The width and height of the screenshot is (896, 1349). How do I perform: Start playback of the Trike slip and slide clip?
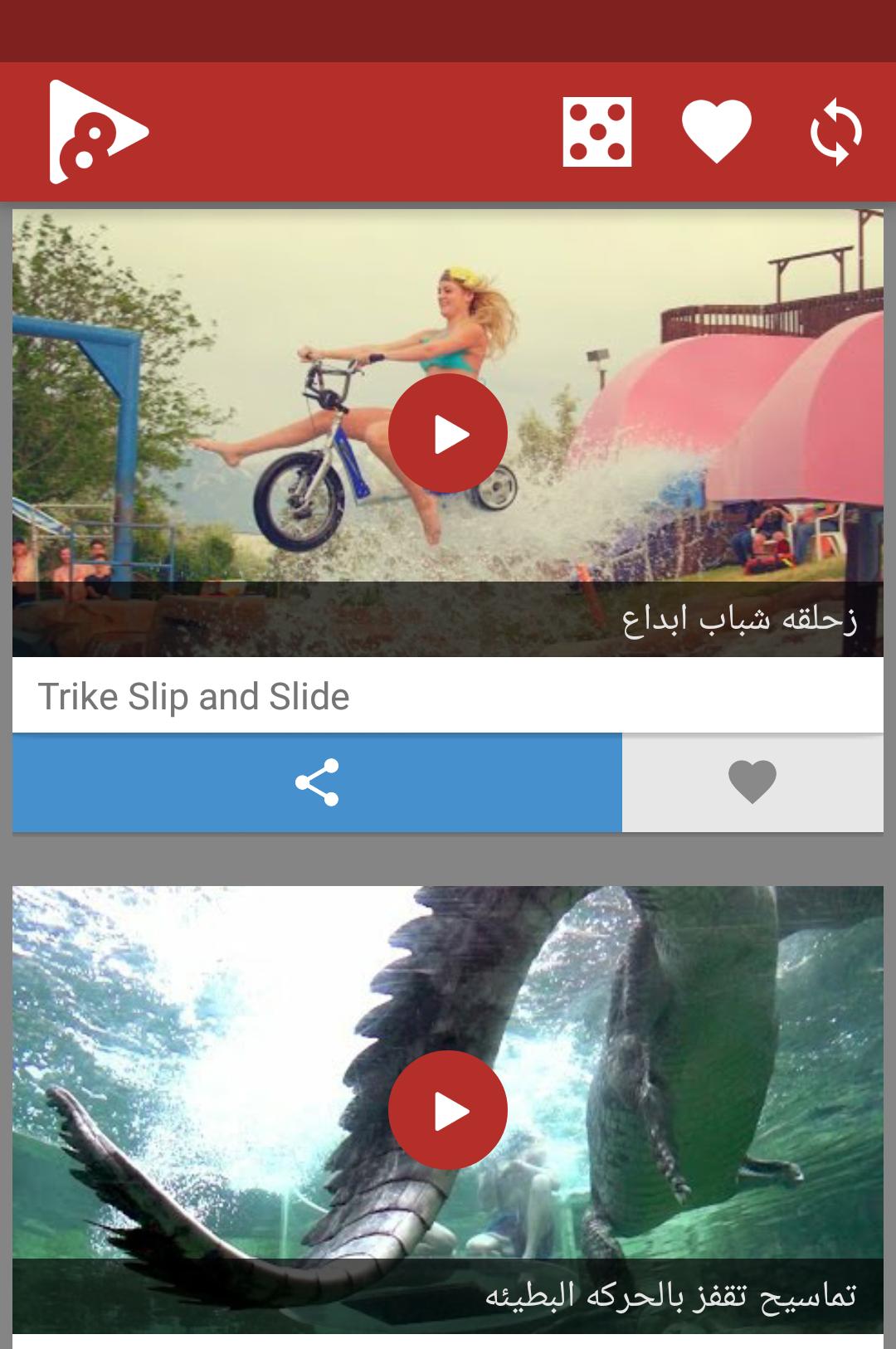click(x=448, y=431)
